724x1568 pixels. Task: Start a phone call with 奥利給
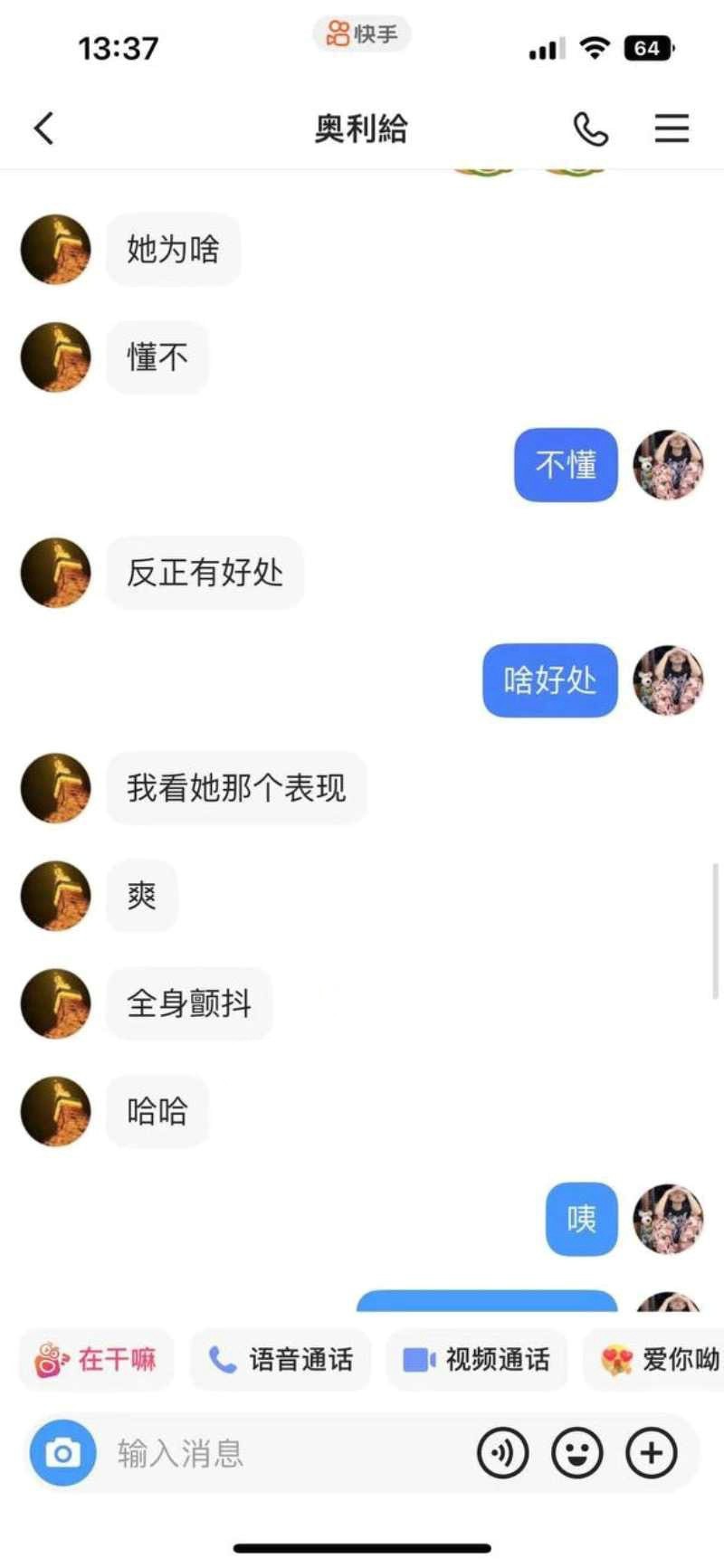tap(590, 128)
